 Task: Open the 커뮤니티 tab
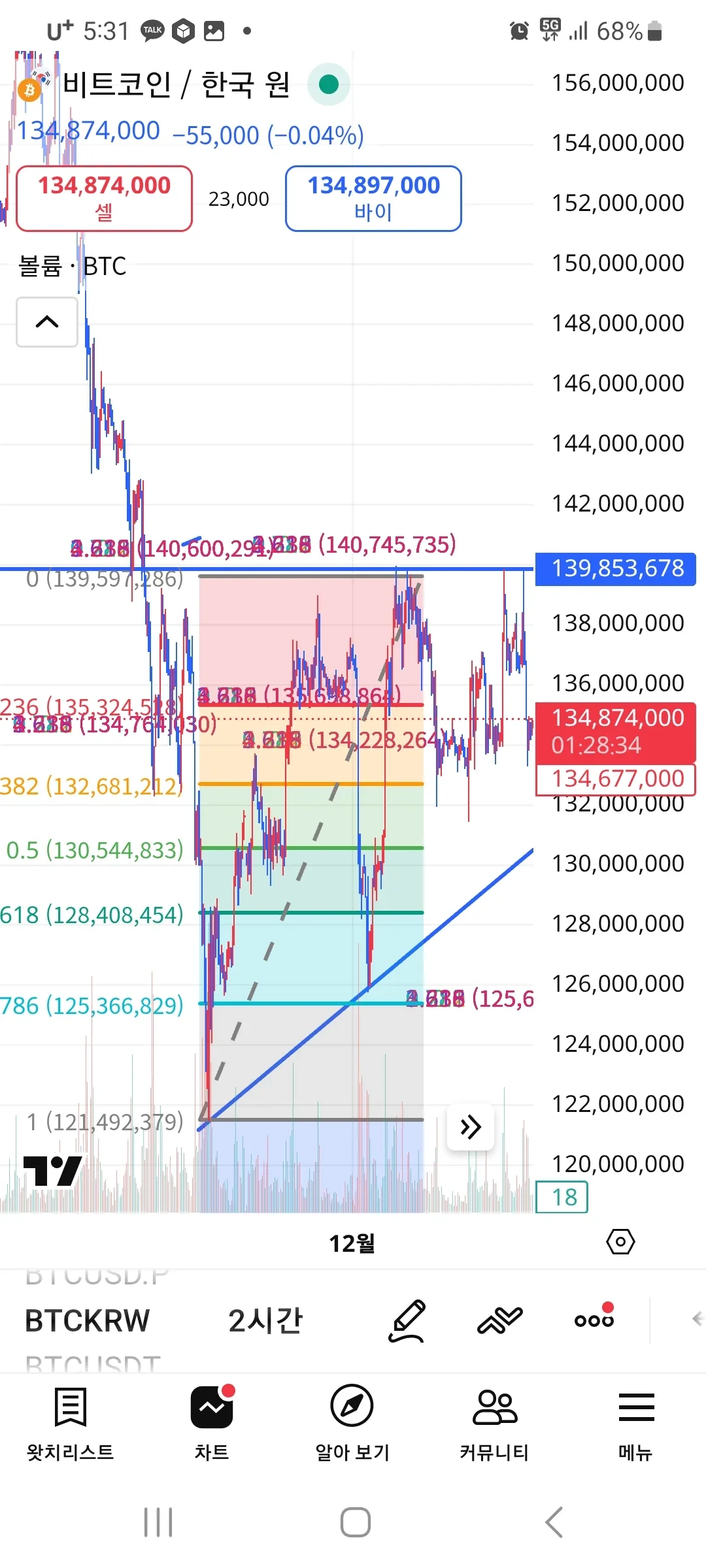pyautogui.click(x=494, y=1421)
